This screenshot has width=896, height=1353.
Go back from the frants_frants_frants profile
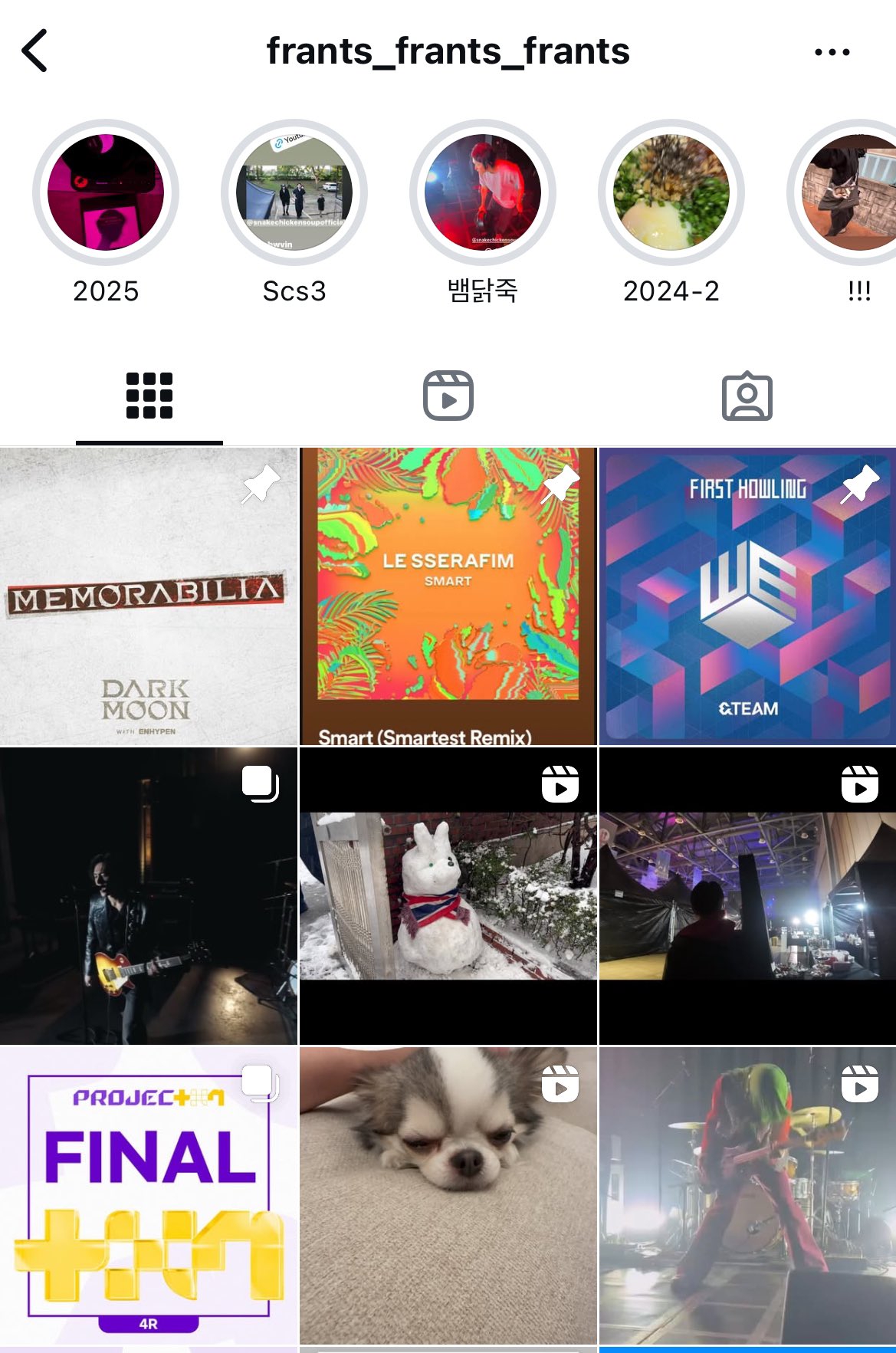coord(34,51)
